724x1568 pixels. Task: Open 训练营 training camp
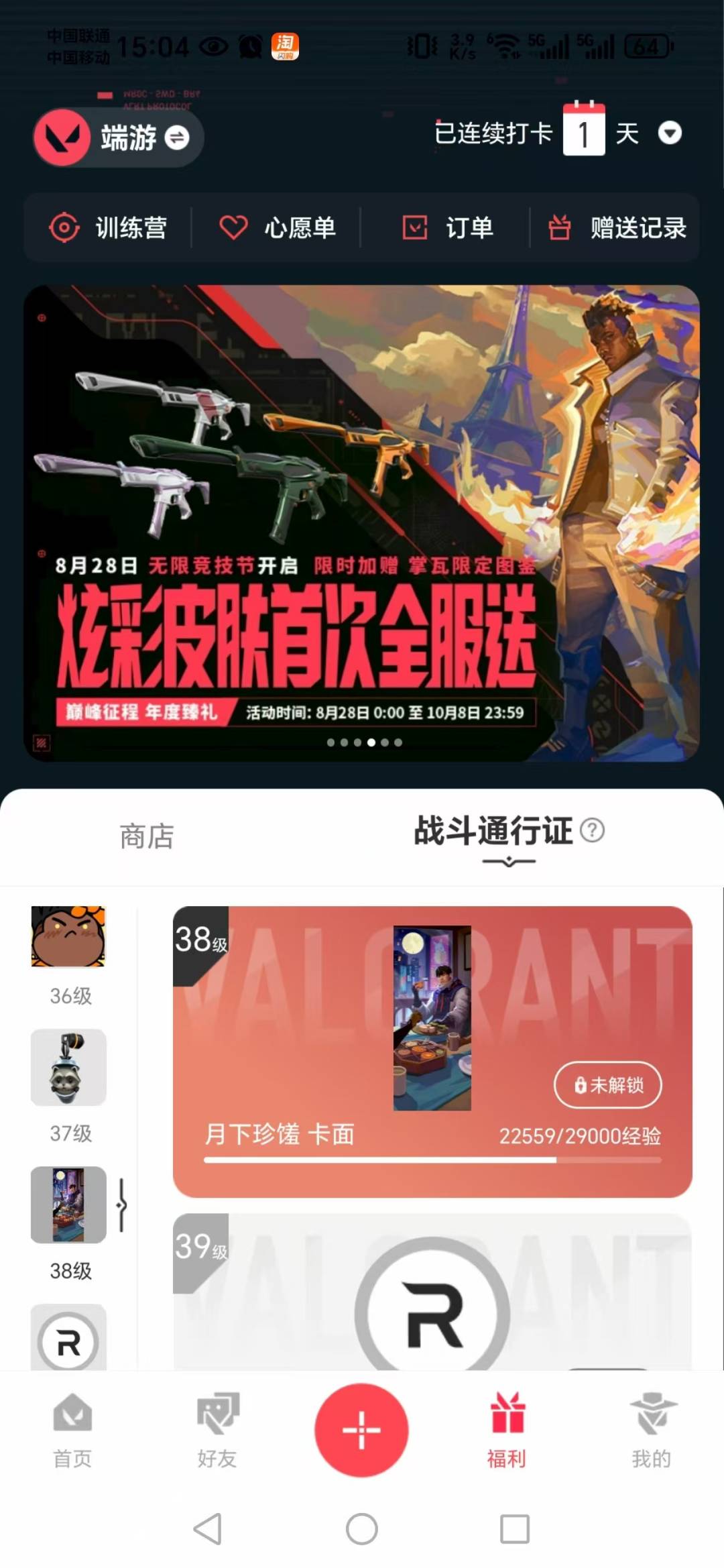[x=109, y=228]
